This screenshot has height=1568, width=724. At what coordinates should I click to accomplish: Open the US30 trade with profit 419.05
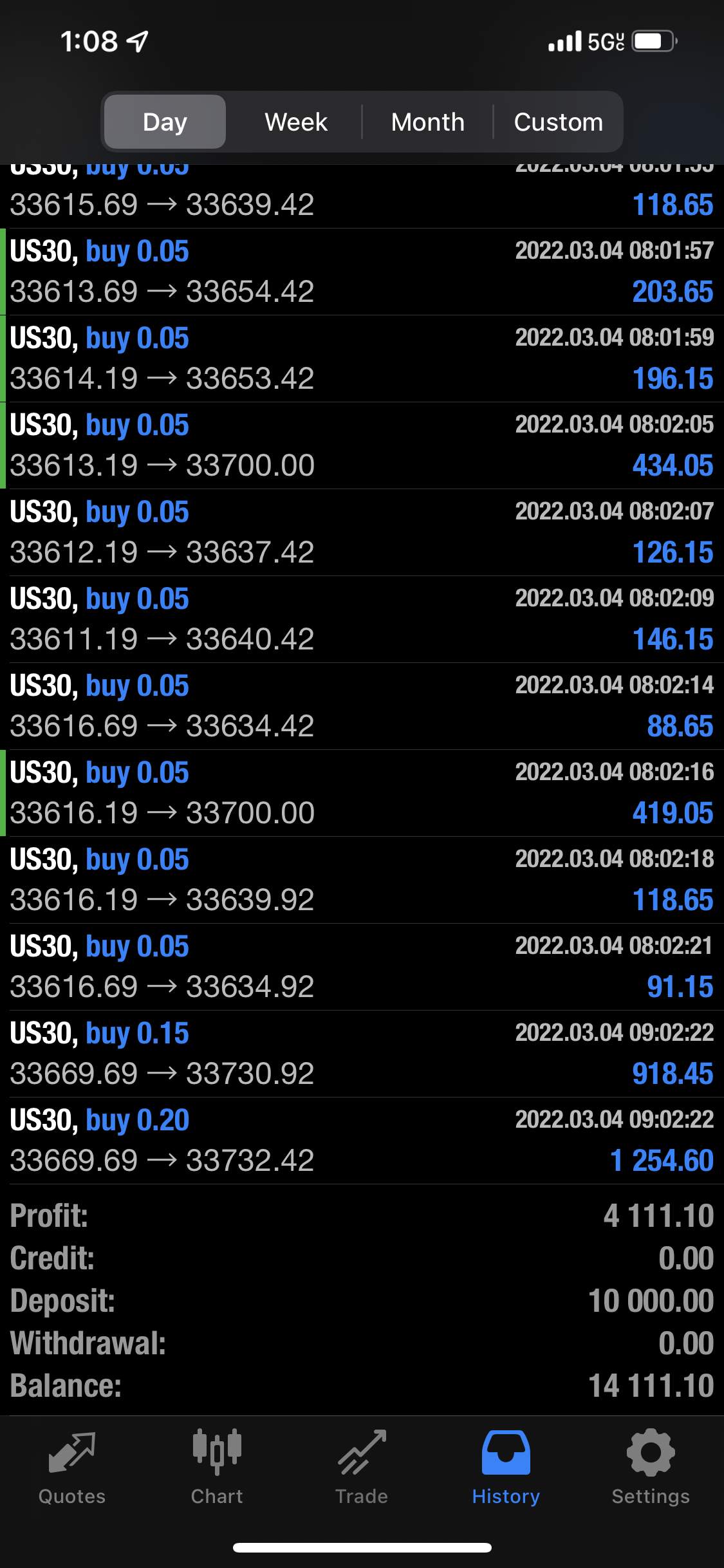point(362,793)
